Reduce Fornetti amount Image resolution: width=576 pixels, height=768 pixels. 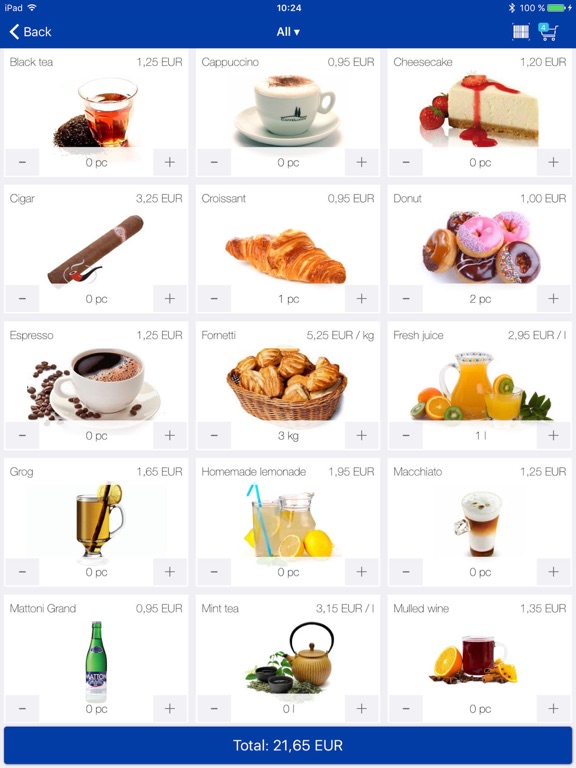(214, 435)
